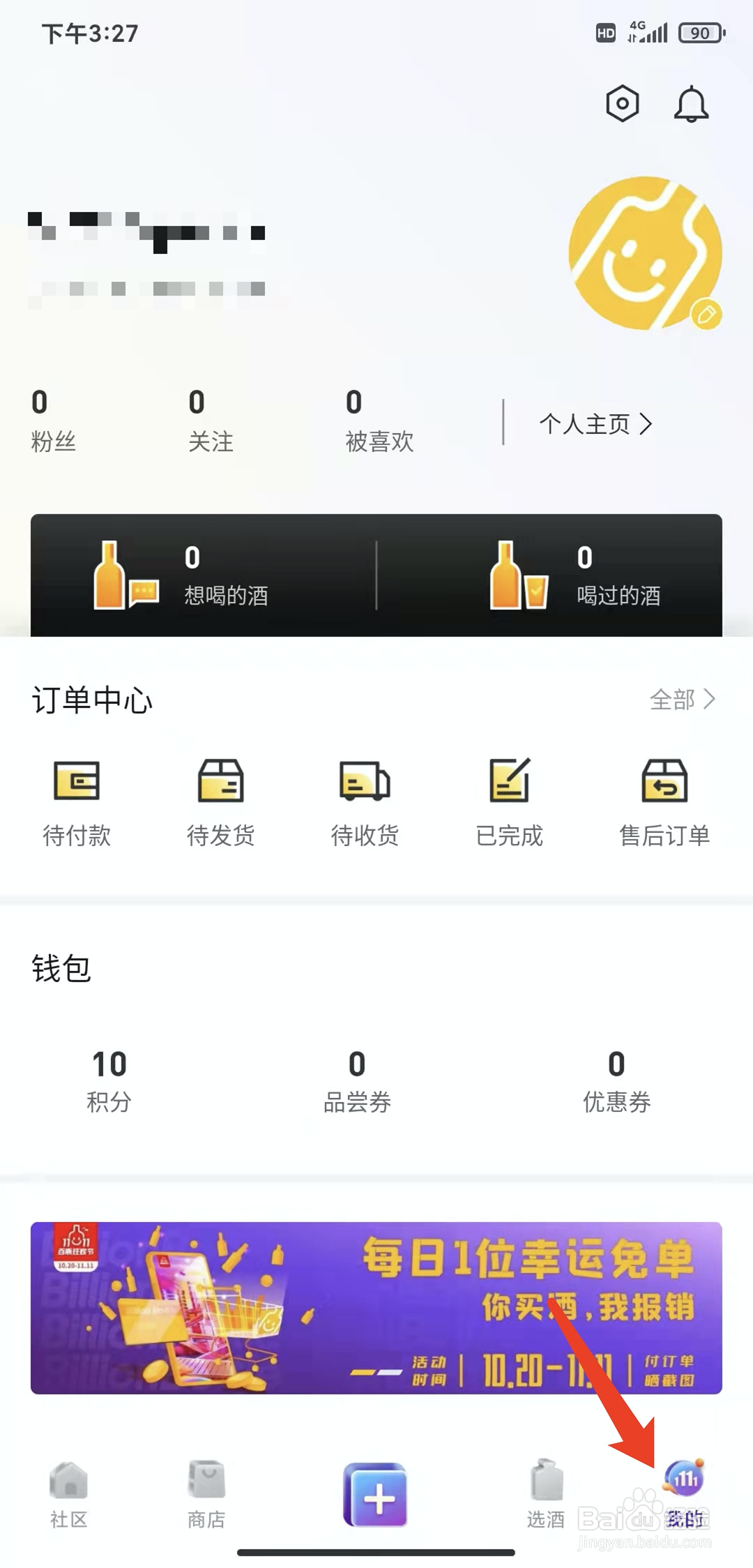Open 待发货 orders
Viewport: 753px width, 1568px height.
pos(220,802)
